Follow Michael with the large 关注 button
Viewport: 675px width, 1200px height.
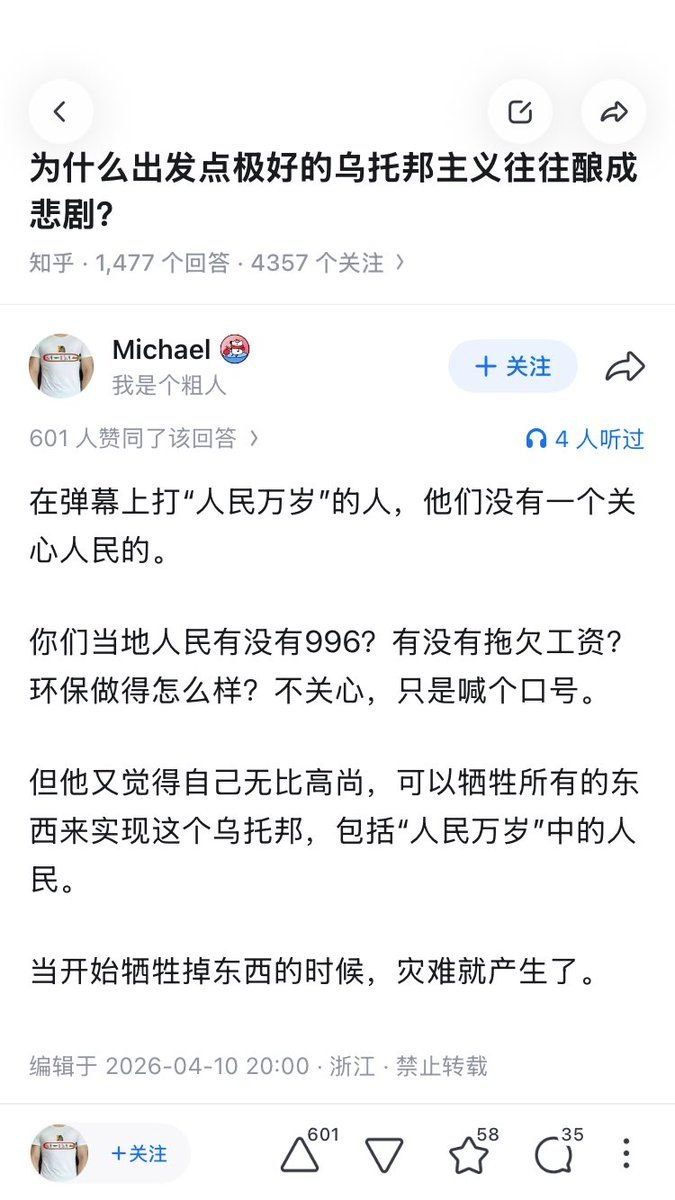[513, 366]
